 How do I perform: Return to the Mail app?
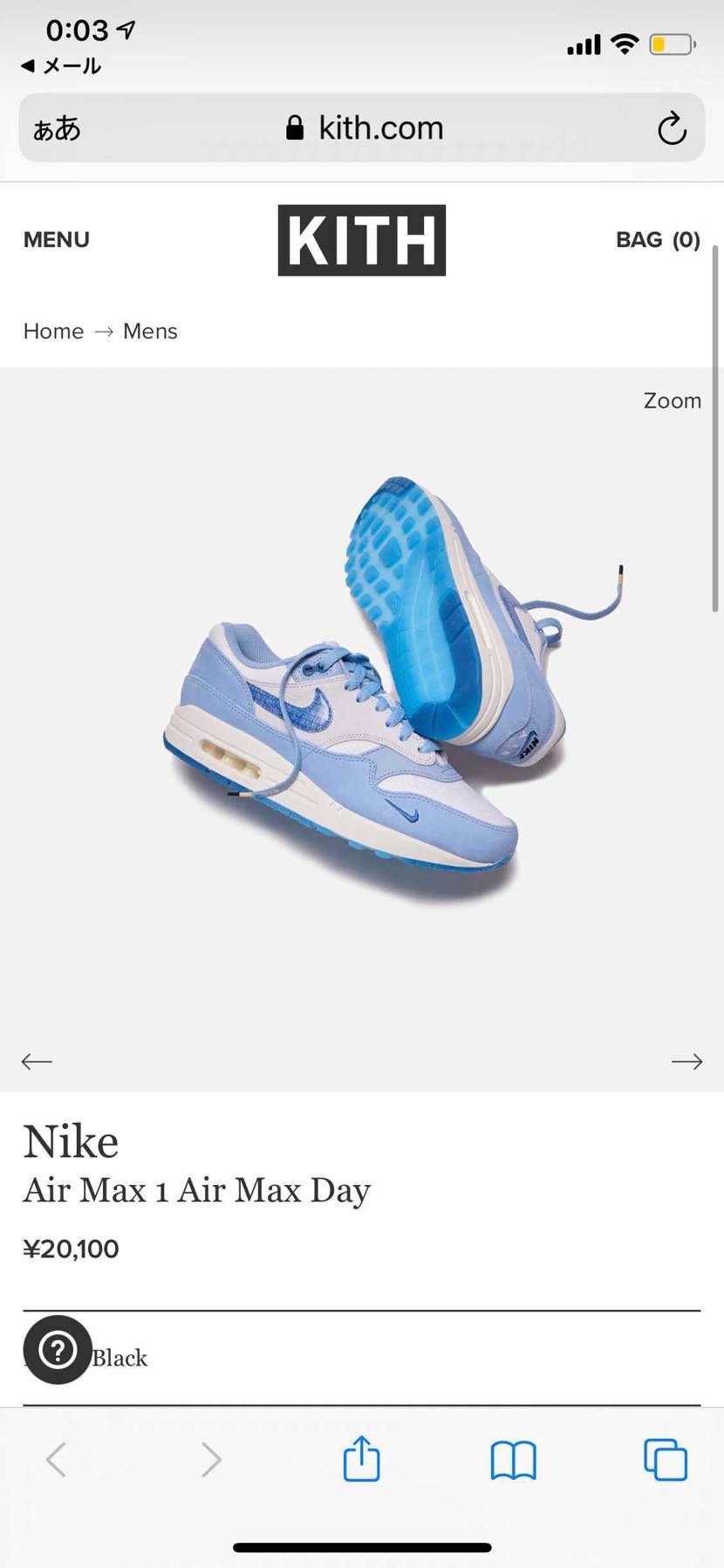61,65
